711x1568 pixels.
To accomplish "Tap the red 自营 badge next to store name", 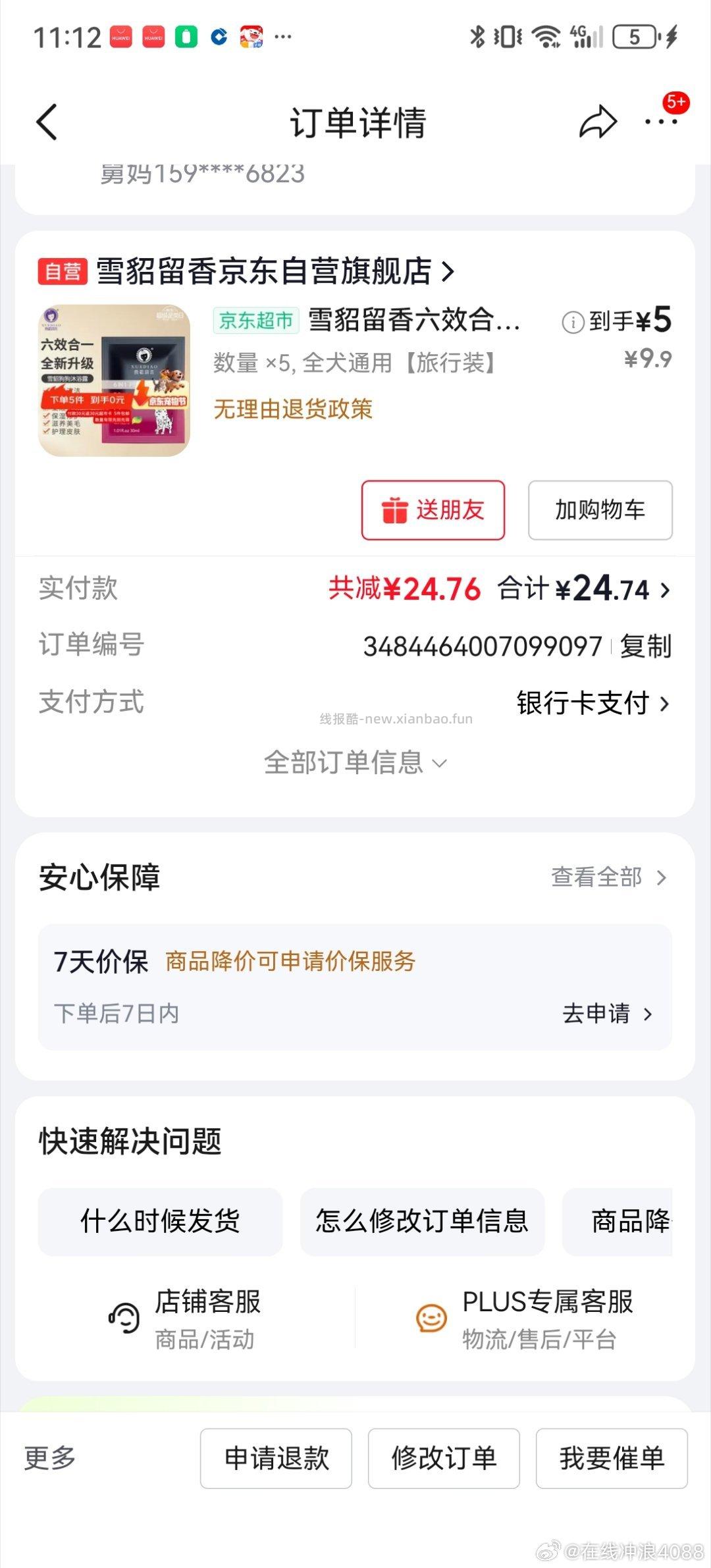I will pos(63,271).
